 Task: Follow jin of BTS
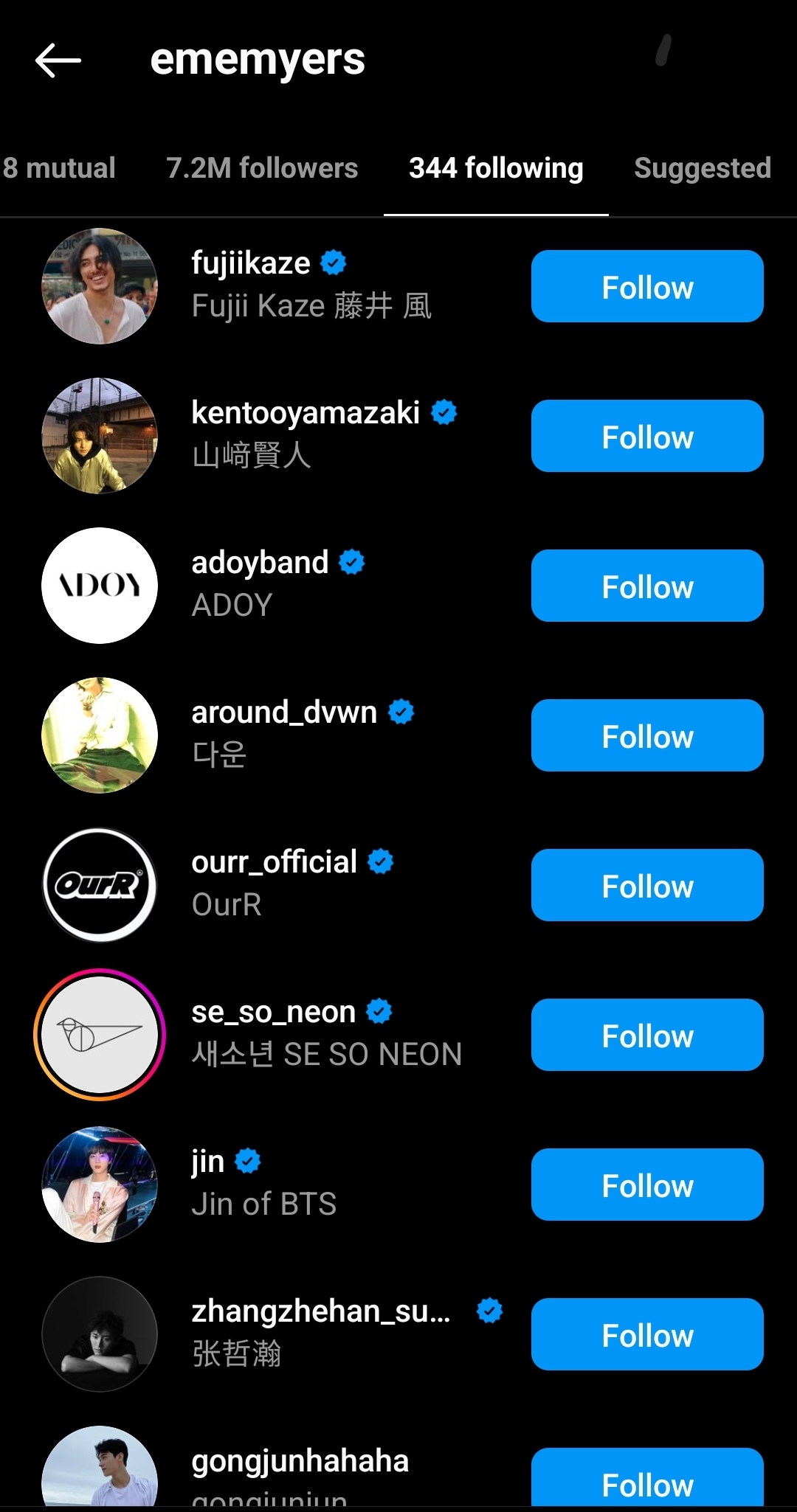[x=647, y=1185]
